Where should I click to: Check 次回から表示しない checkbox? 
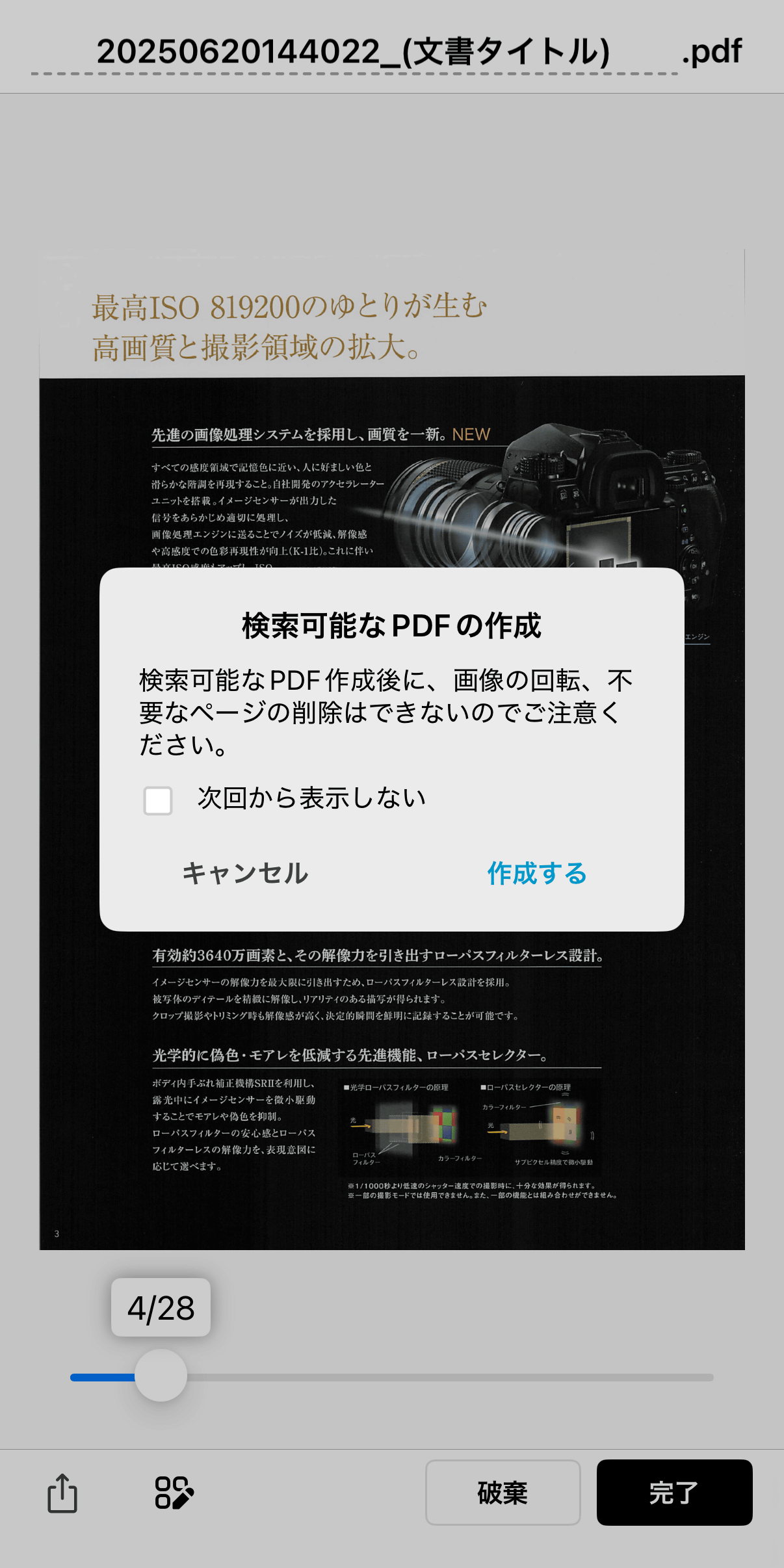(158, 800)
